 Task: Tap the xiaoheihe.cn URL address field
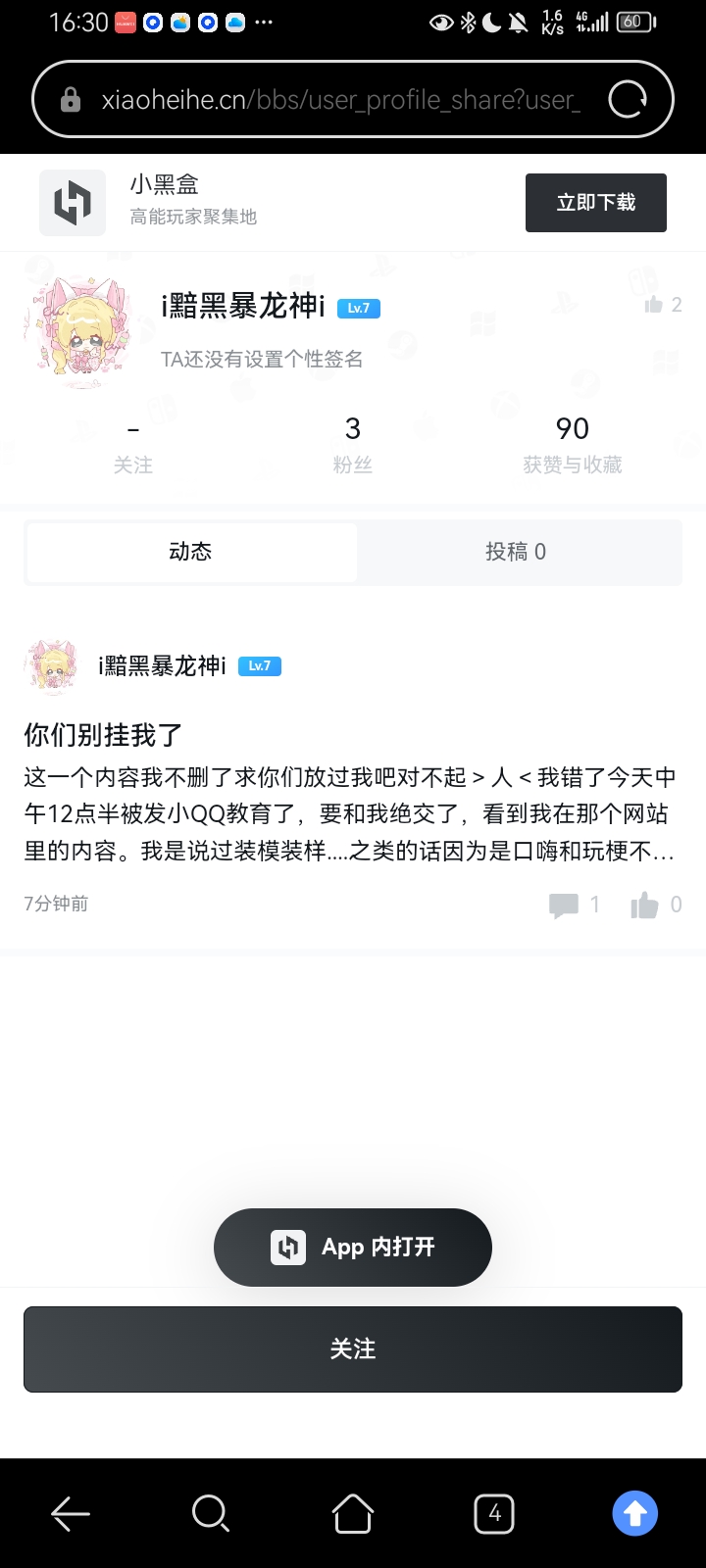coord(339,100)
